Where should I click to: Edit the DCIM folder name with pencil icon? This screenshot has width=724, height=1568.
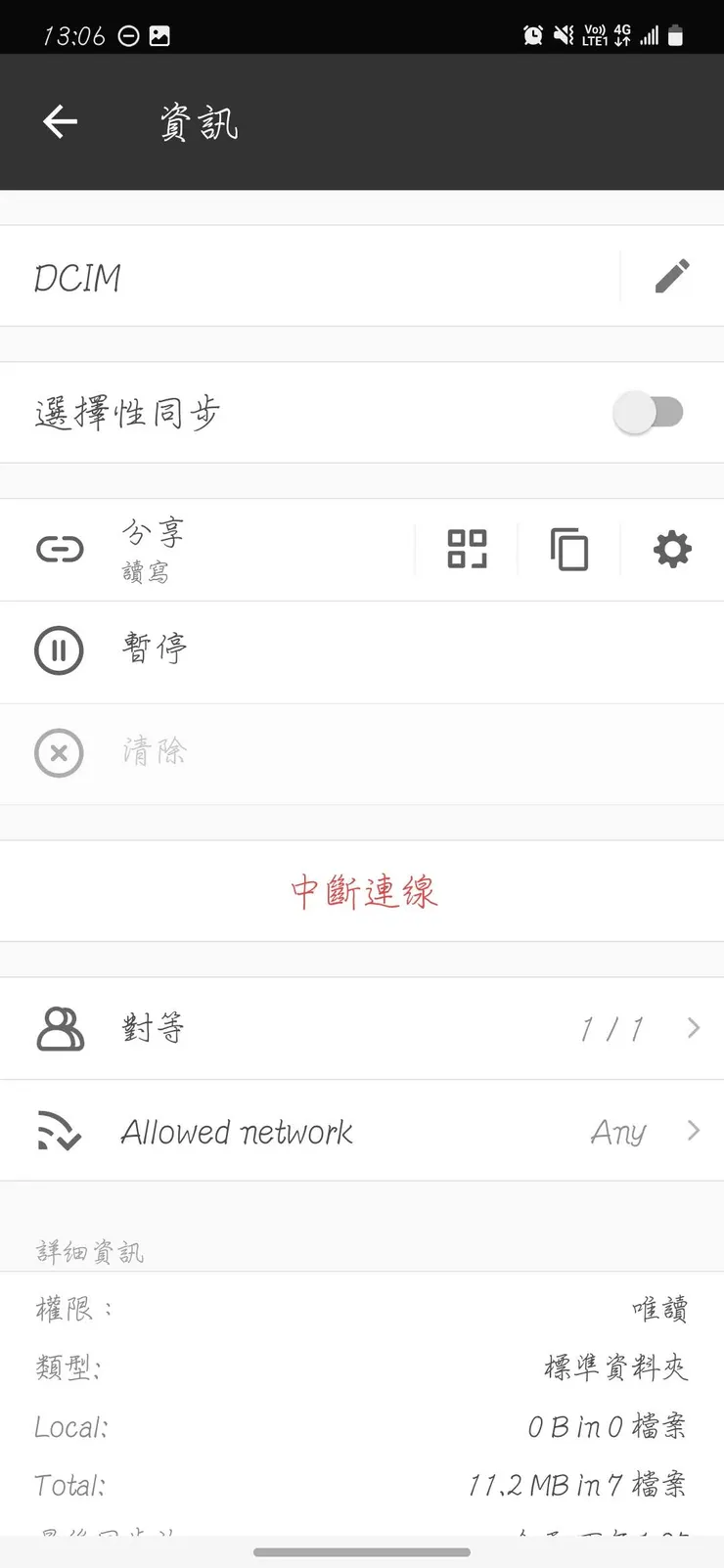673,276
